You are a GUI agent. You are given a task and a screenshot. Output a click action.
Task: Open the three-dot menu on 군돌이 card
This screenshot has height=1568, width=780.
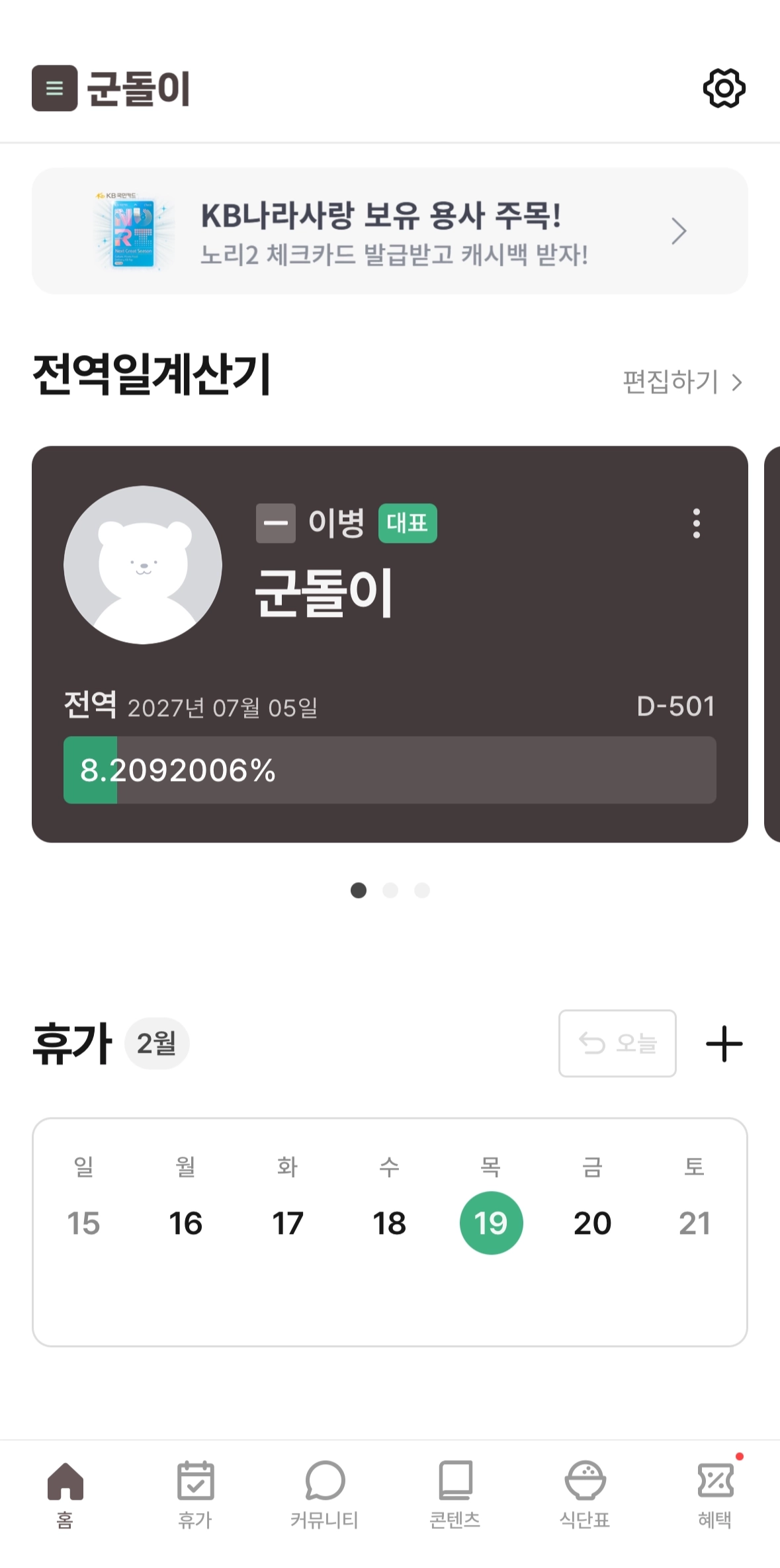coord(696,524)
